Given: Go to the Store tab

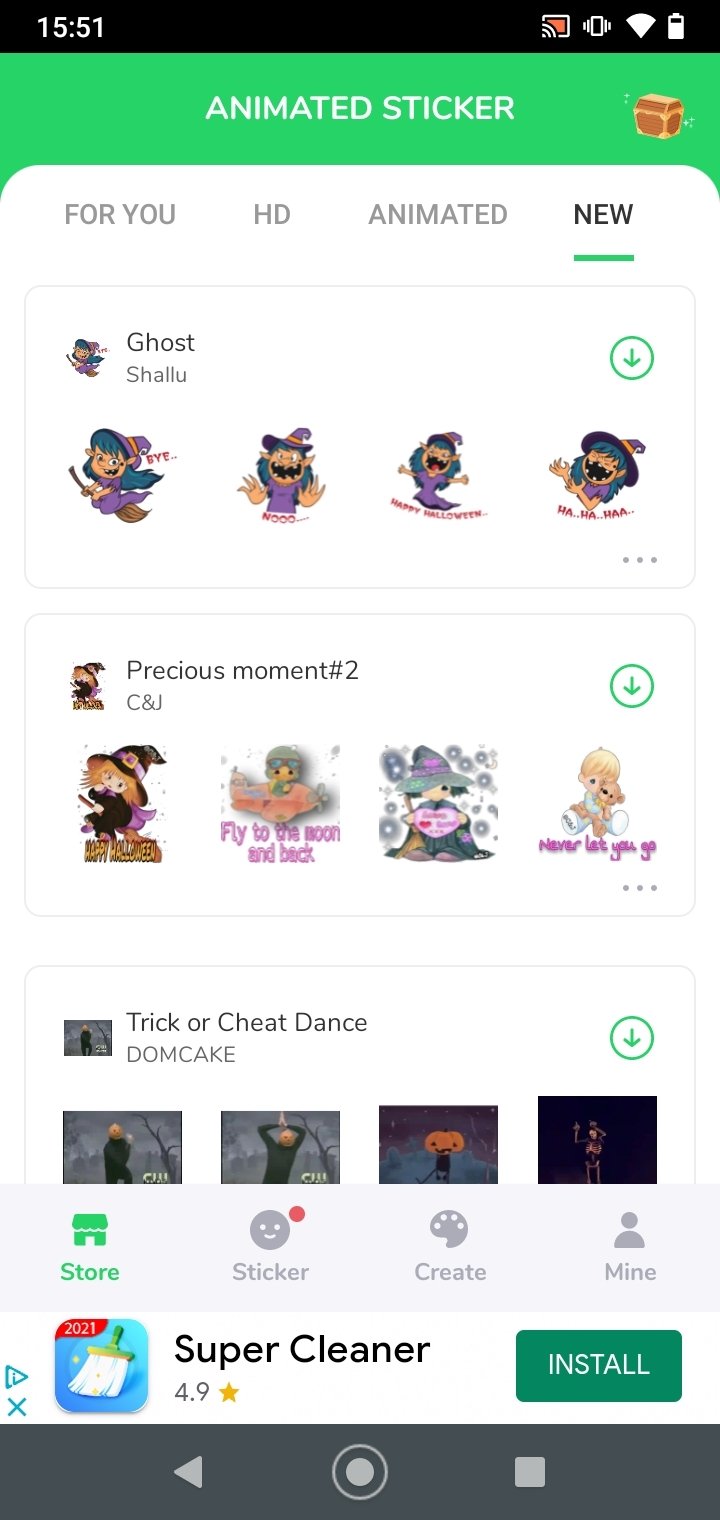Looking at the screenshot, I should [x=90, y=1247].
